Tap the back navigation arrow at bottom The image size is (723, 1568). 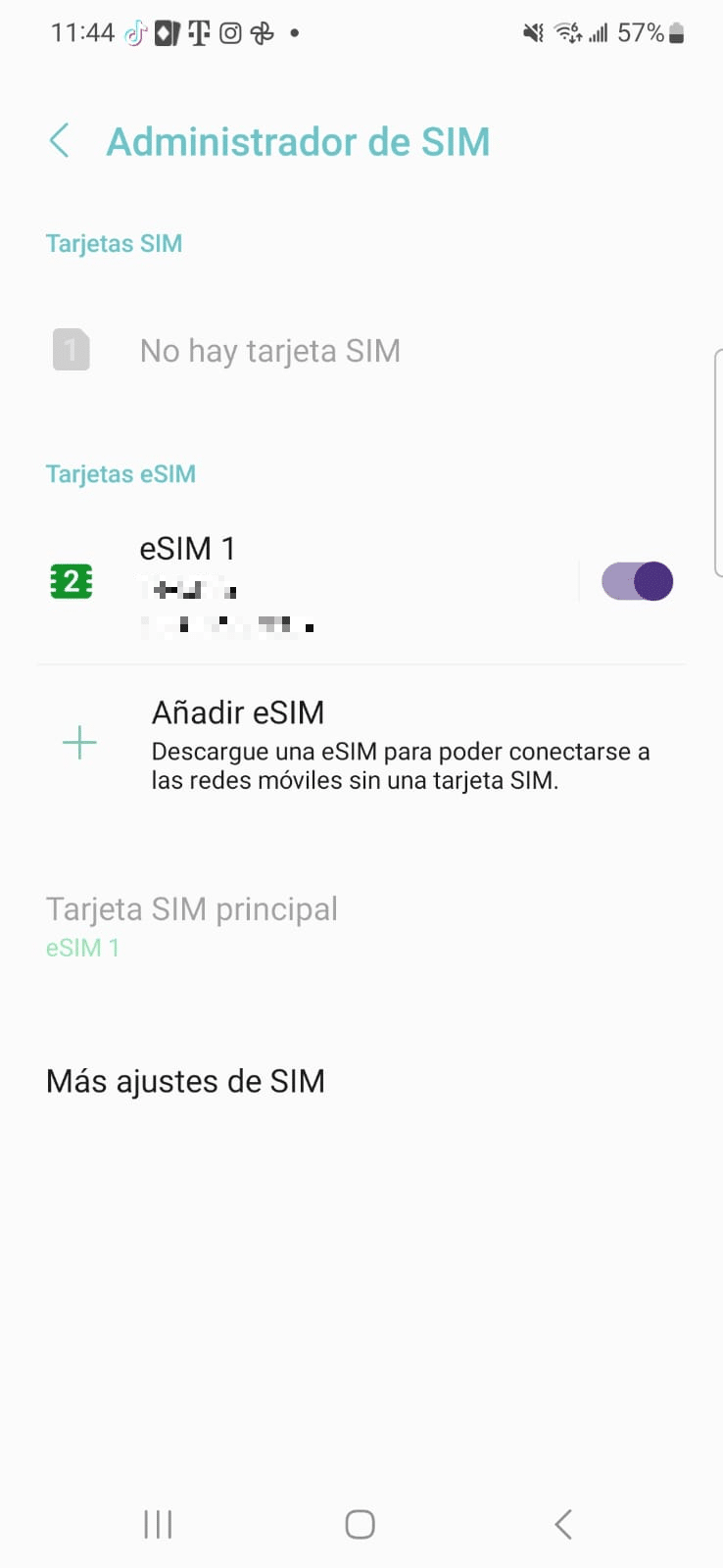point(562,1524)
